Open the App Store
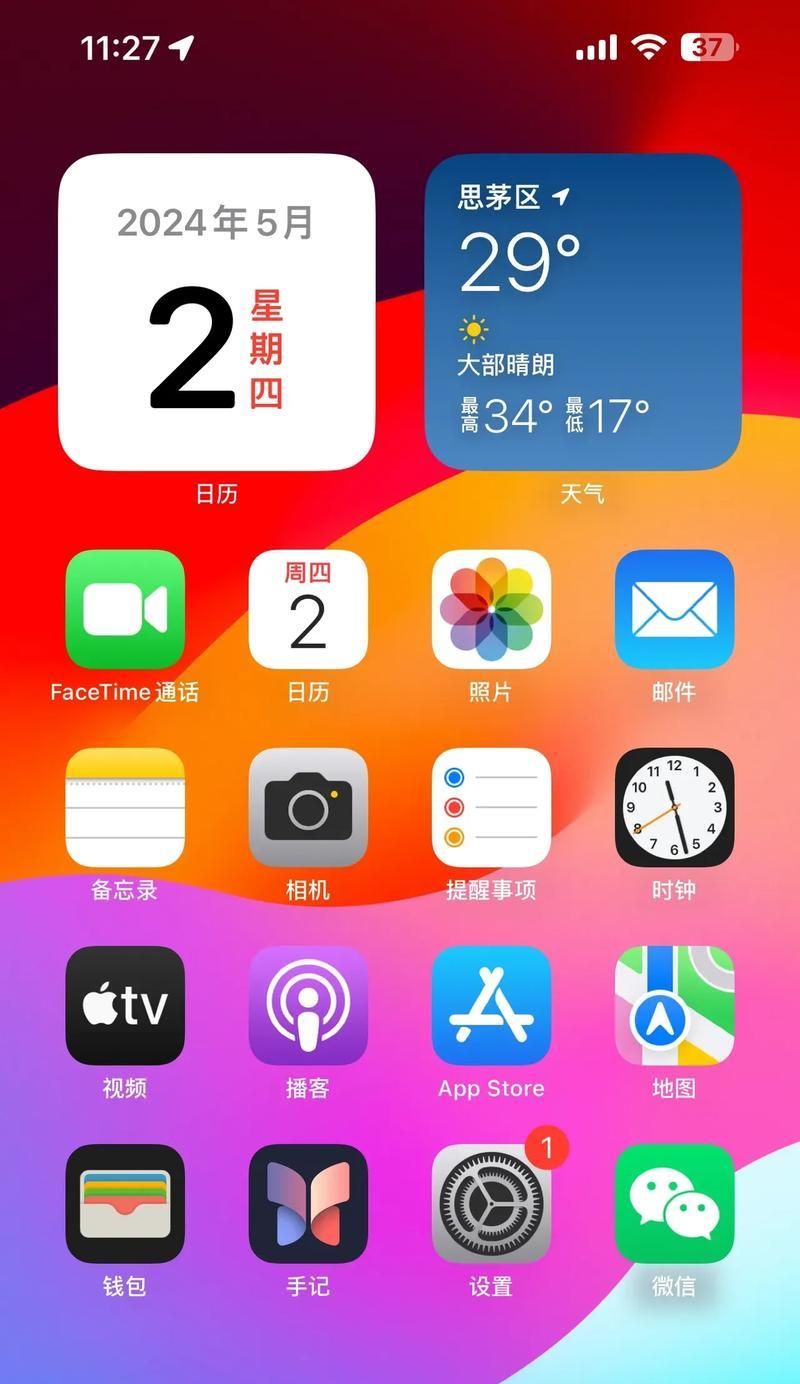Screen dimensions: 800x1384 pos(491,1005)
